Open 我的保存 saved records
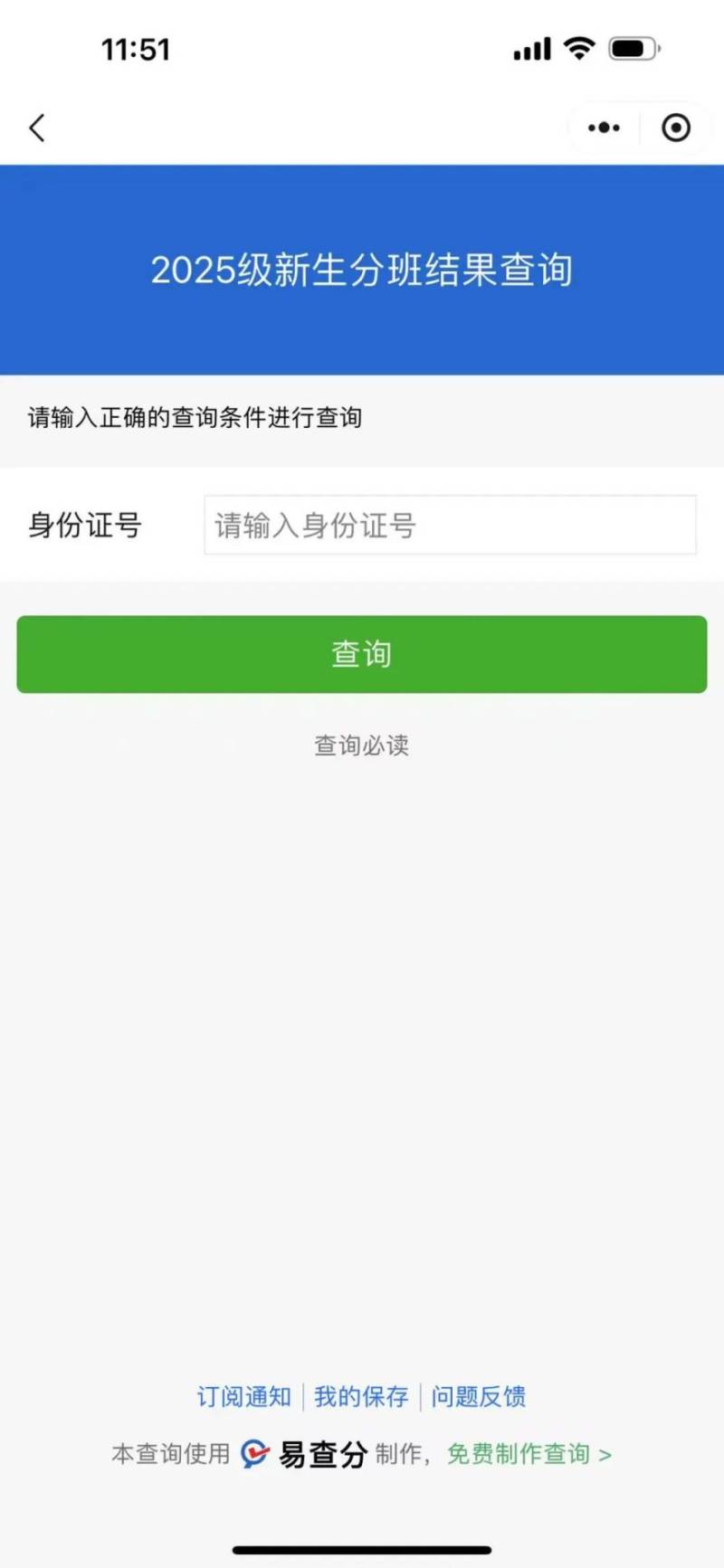 click(x=360, y=1397)
